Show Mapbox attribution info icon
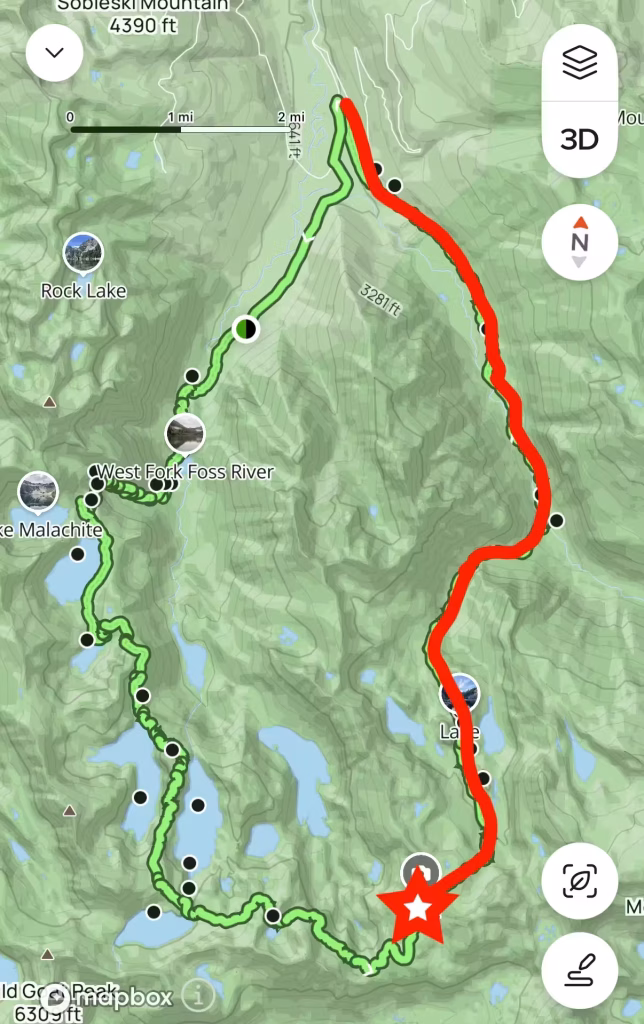 [199, 996]
